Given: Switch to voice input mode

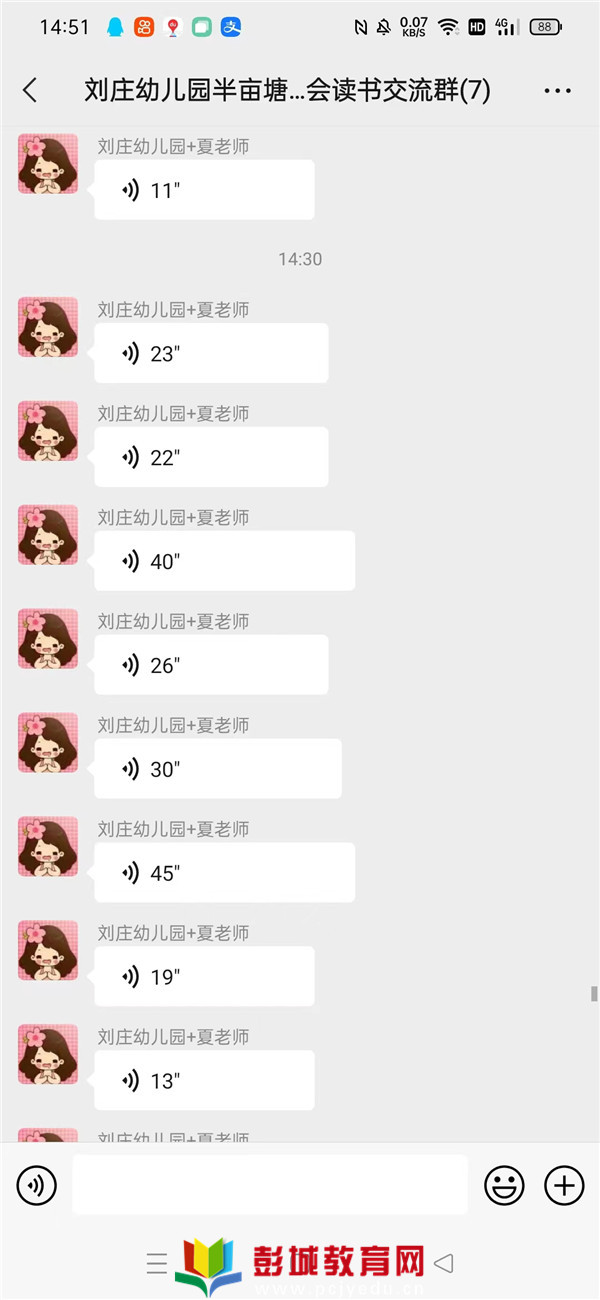Looking at the screenshot, I should tap(37, 1186).
